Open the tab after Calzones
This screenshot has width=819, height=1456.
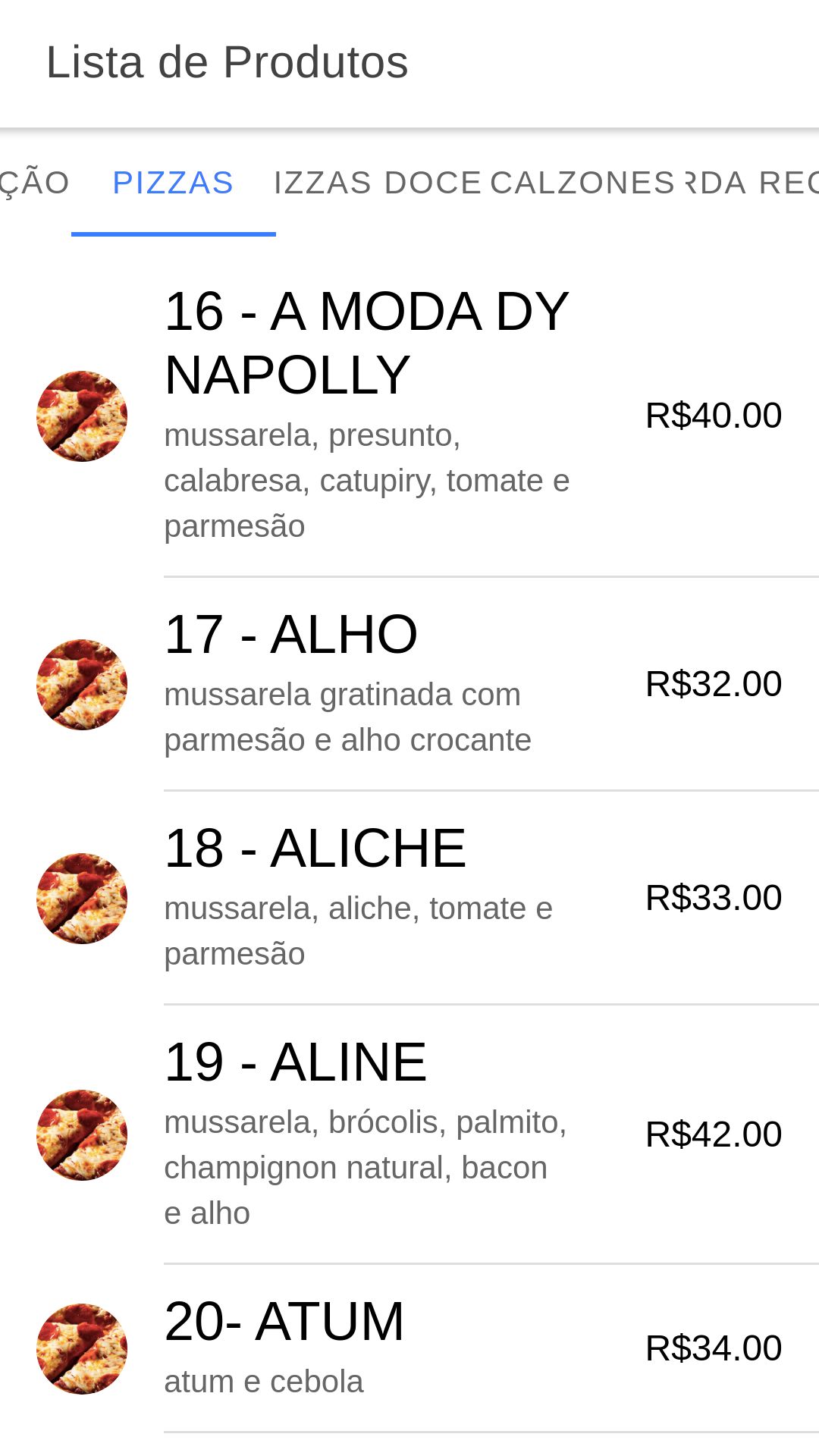[x=752, y=183]
